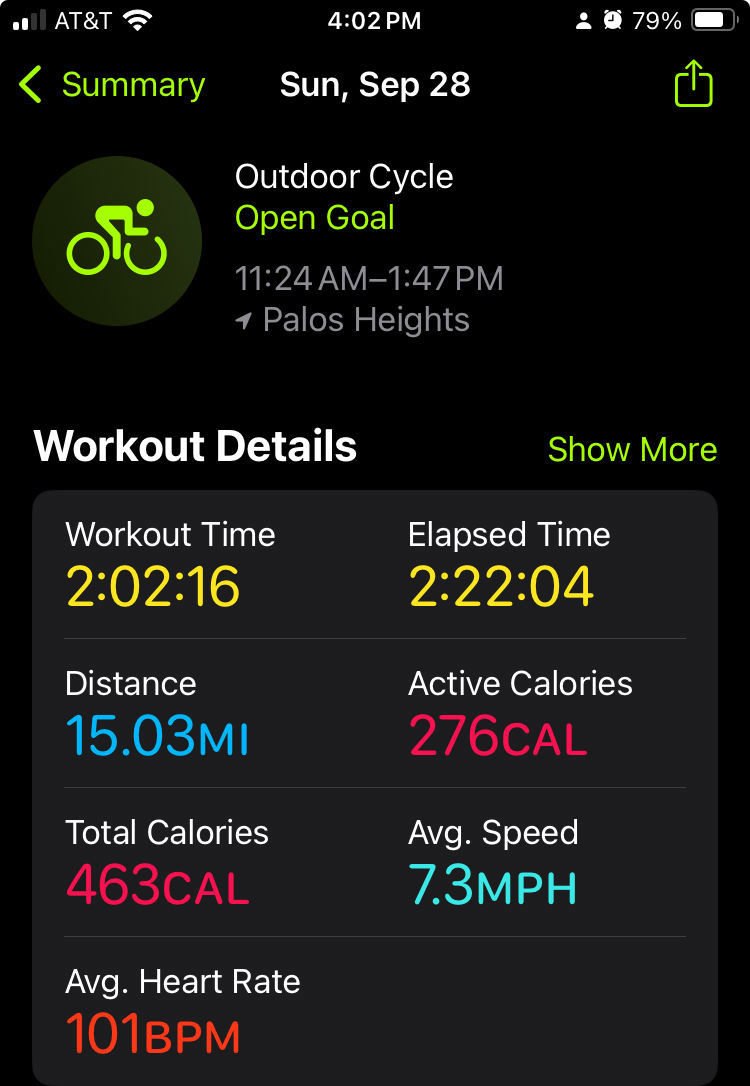Share this workout

[x=693, y=84]
